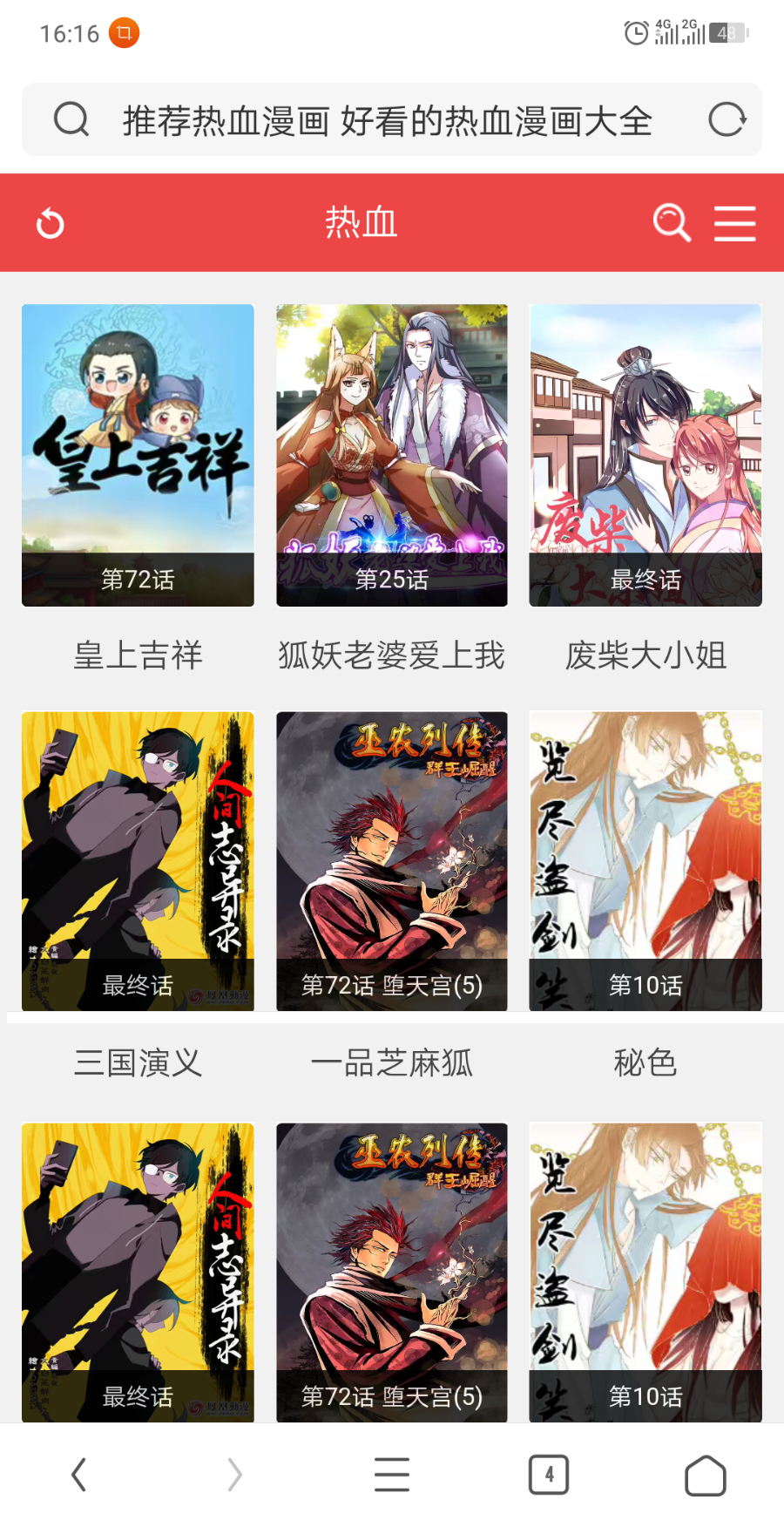View the manga 废柴大小姐
The width and height of the screenshot is (784, 1527).
[x=645, y=455]
